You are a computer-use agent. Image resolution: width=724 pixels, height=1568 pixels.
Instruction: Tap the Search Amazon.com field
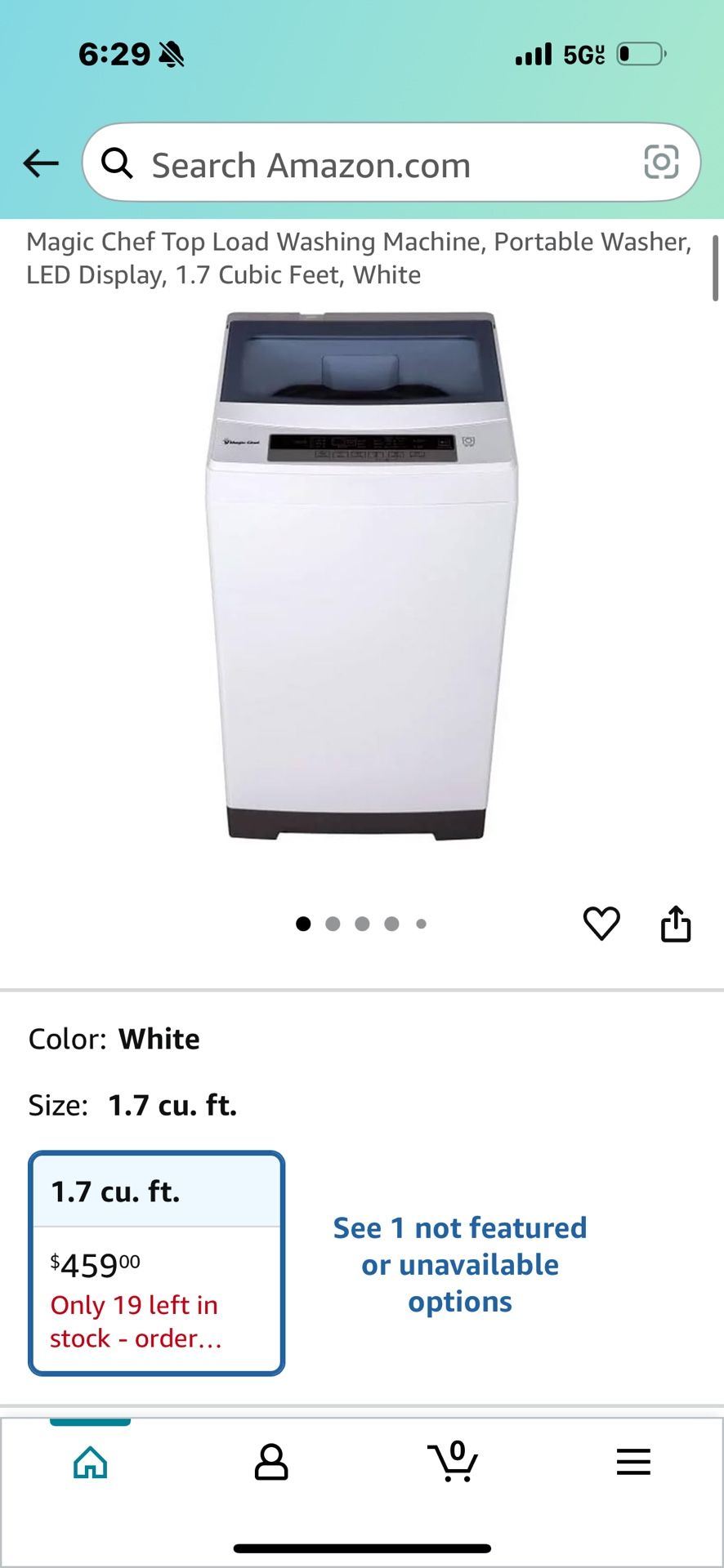point(368,165)
